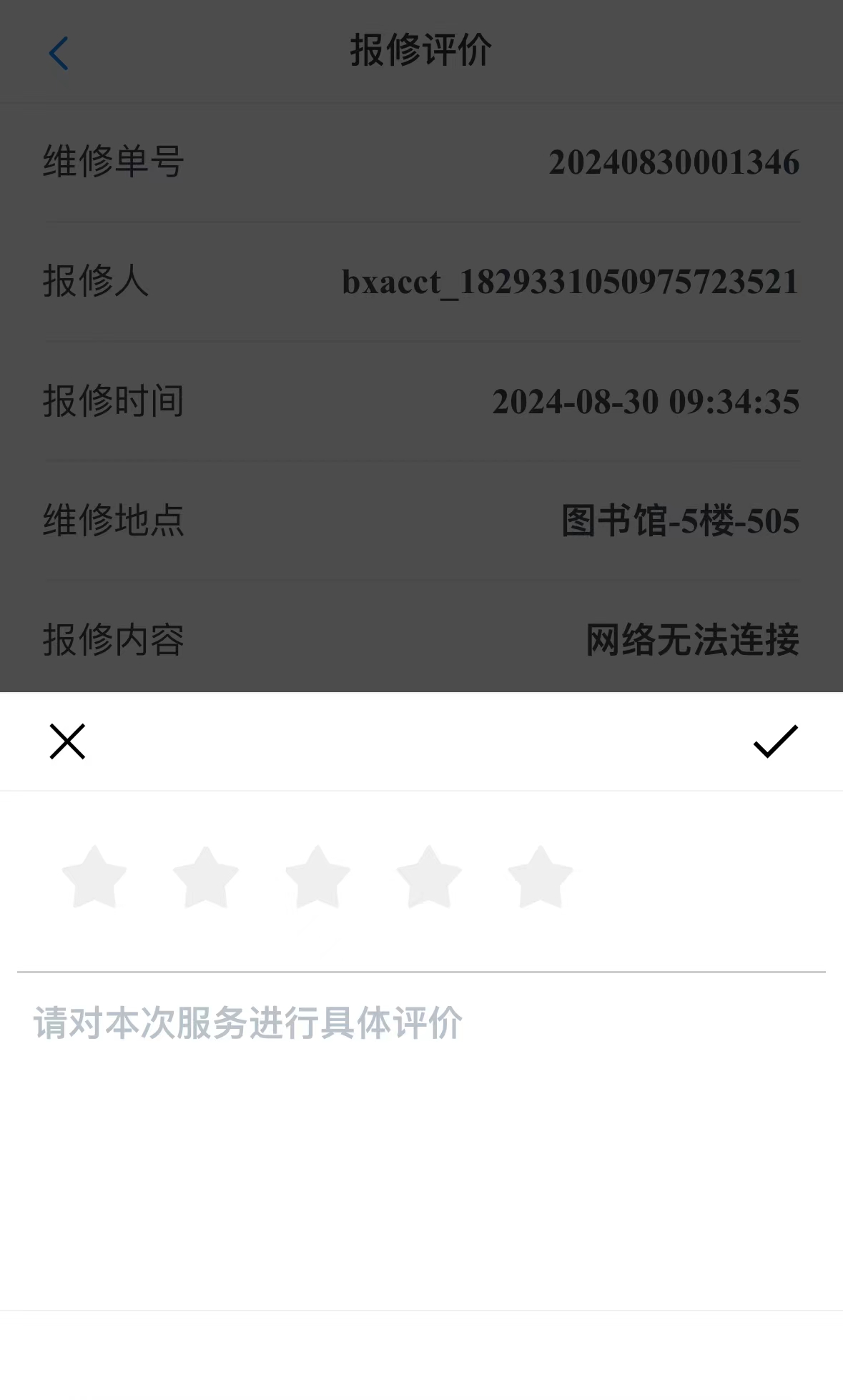Rate the service one star

tap(94, 877)
